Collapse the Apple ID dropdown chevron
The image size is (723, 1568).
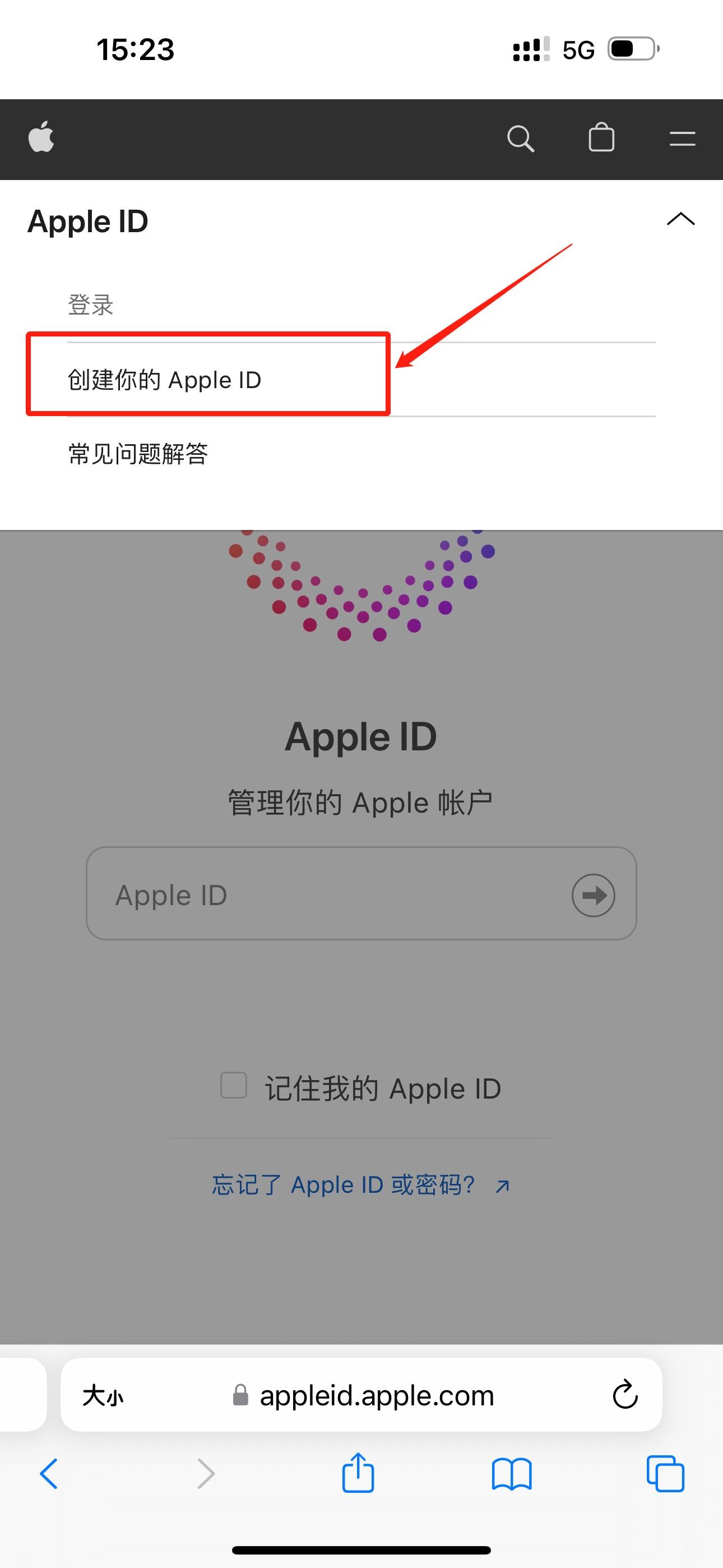pyautogui.click(x=680, y=219)
